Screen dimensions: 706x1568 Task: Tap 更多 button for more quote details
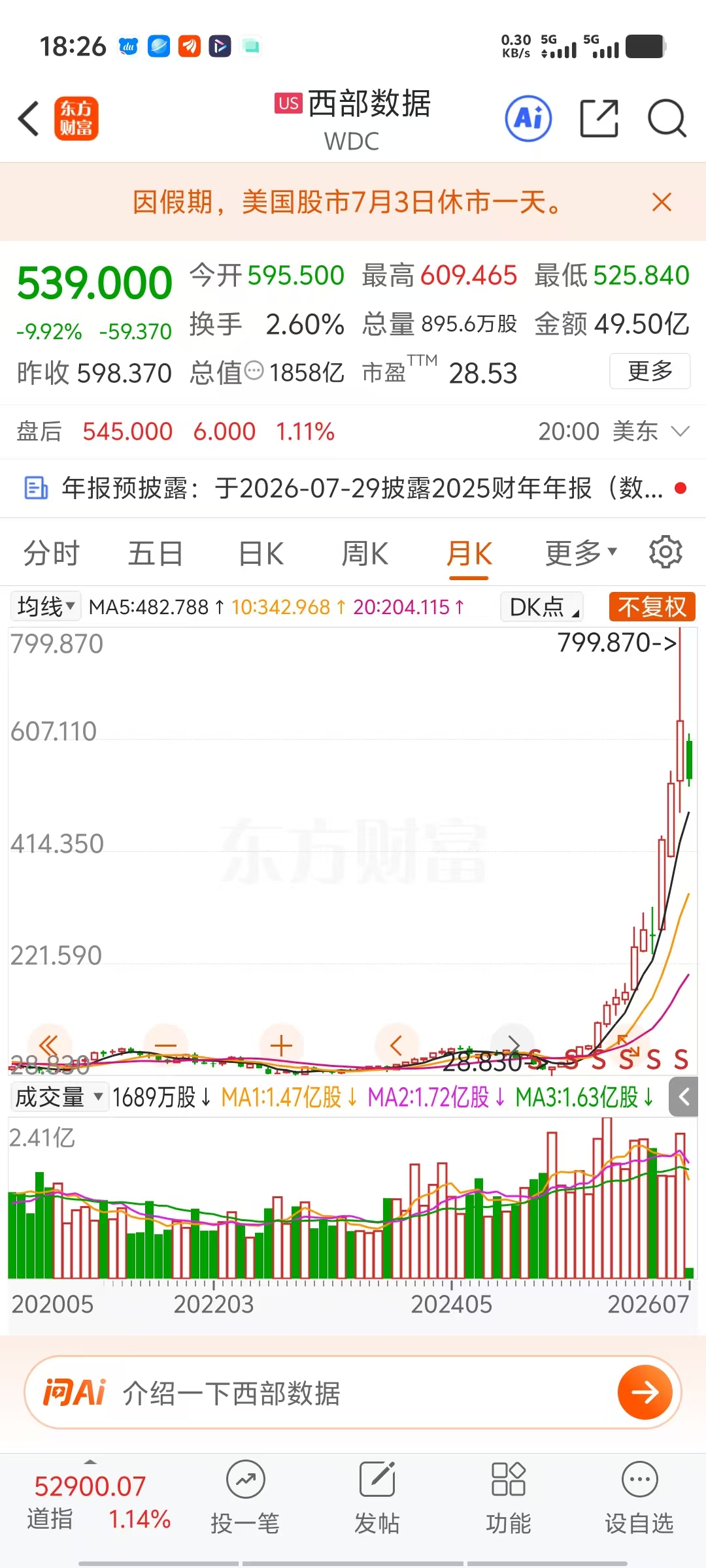pos(650,371)
